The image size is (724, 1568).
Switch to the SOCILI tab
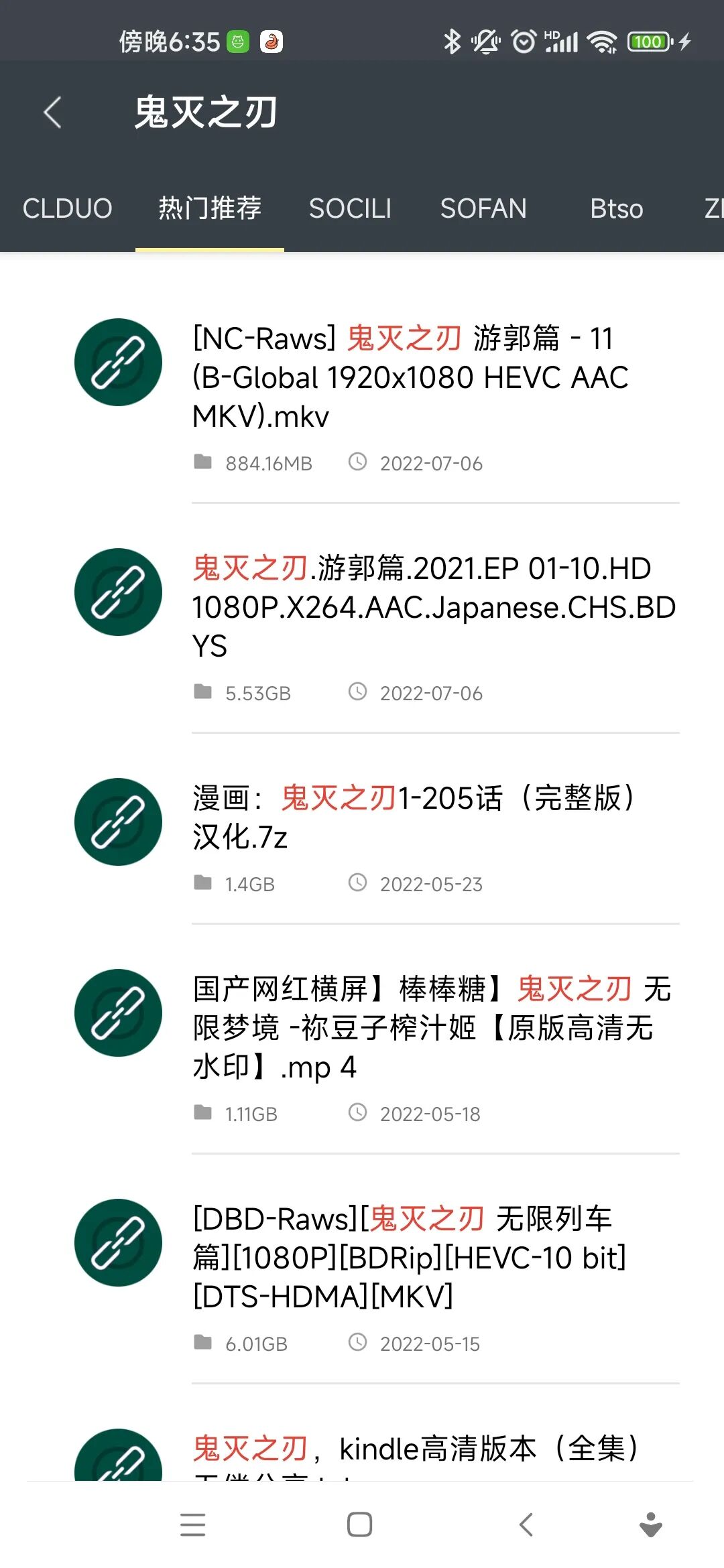(x=350, y=208)
